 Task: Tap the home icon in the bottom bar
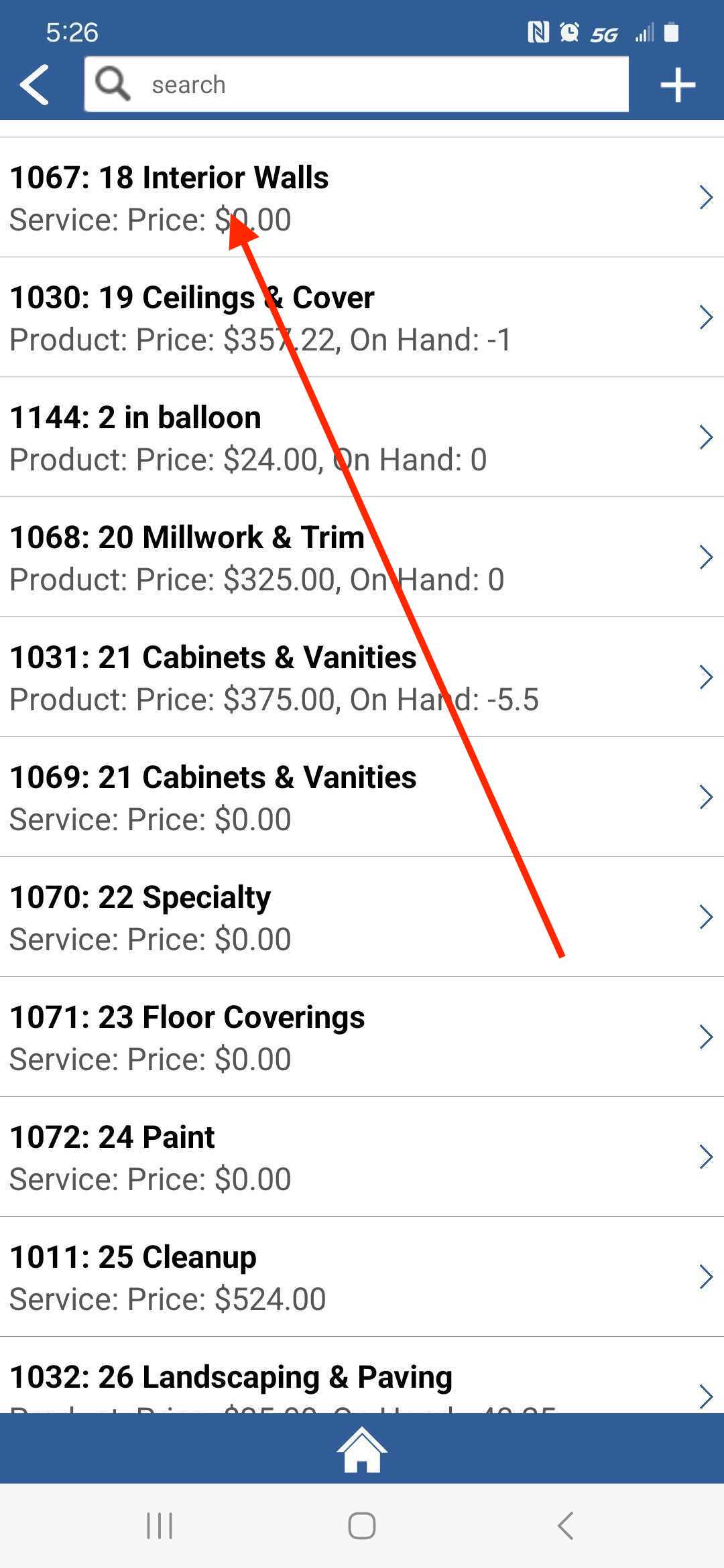[362, 1449]
